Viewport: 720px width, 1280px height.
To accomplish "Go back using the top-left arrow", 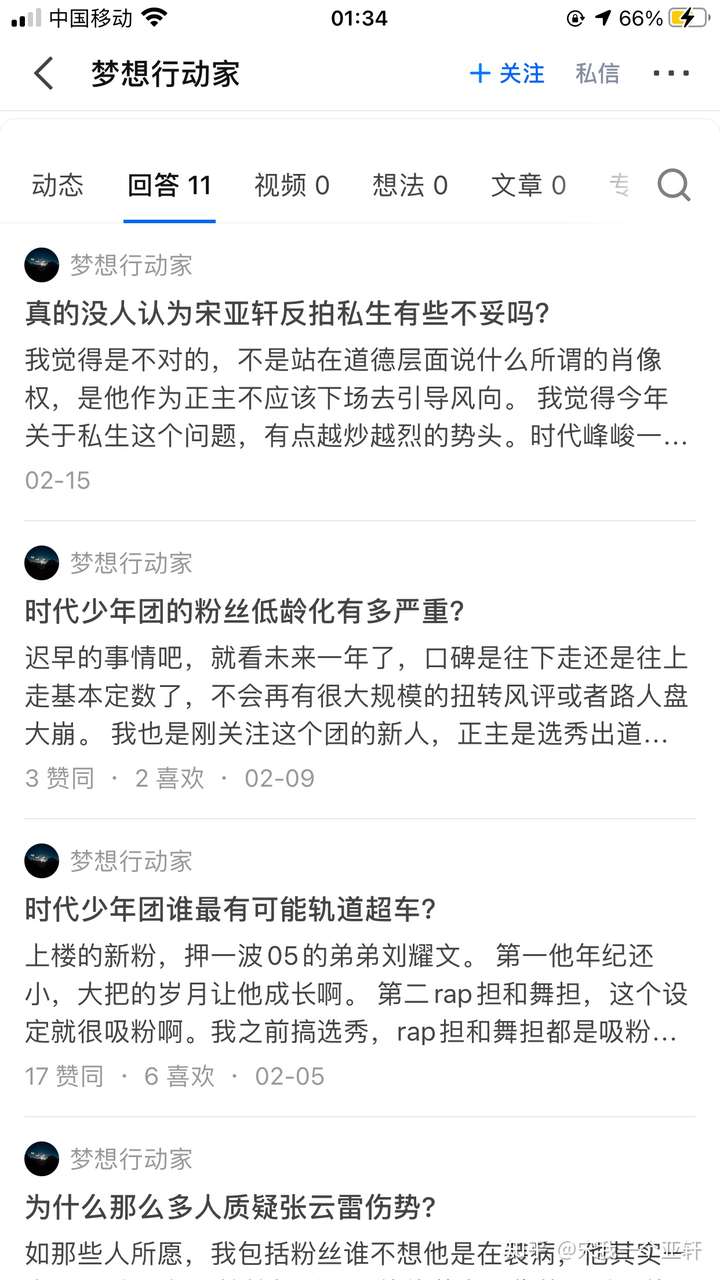I will (x=43, y=74).
